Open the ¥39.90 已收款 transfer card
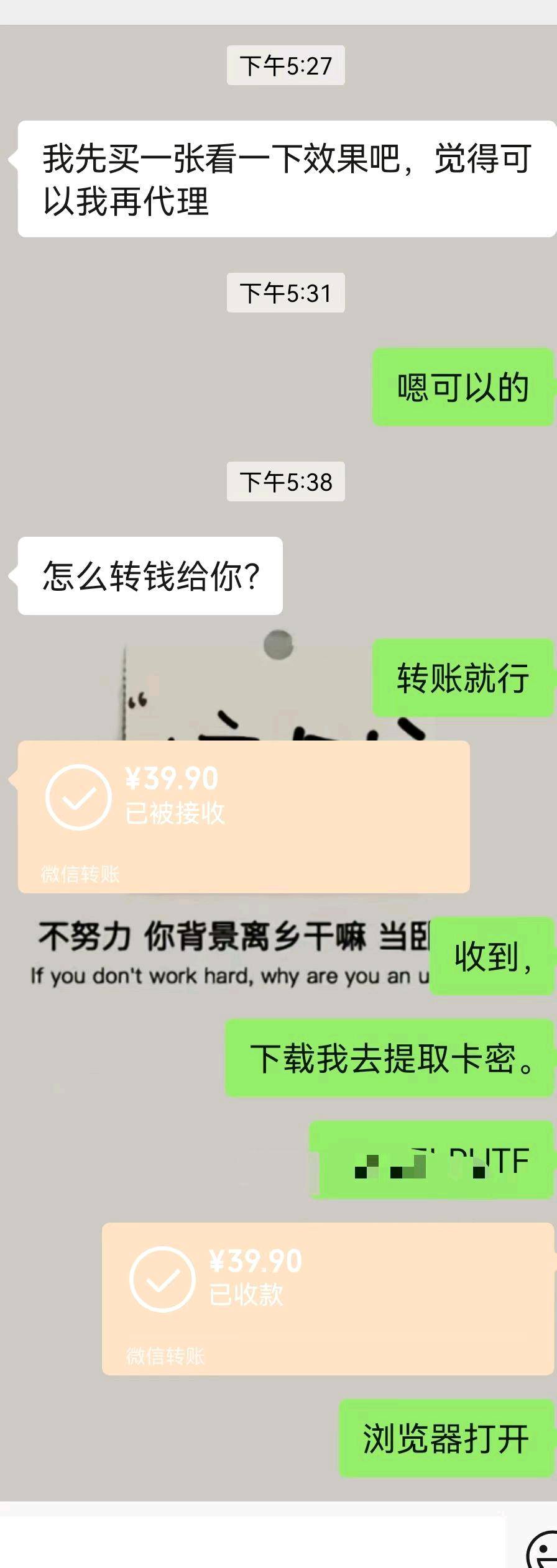Image resolution: width=557 pixels, height=1568 pixels. [328, 1298]
